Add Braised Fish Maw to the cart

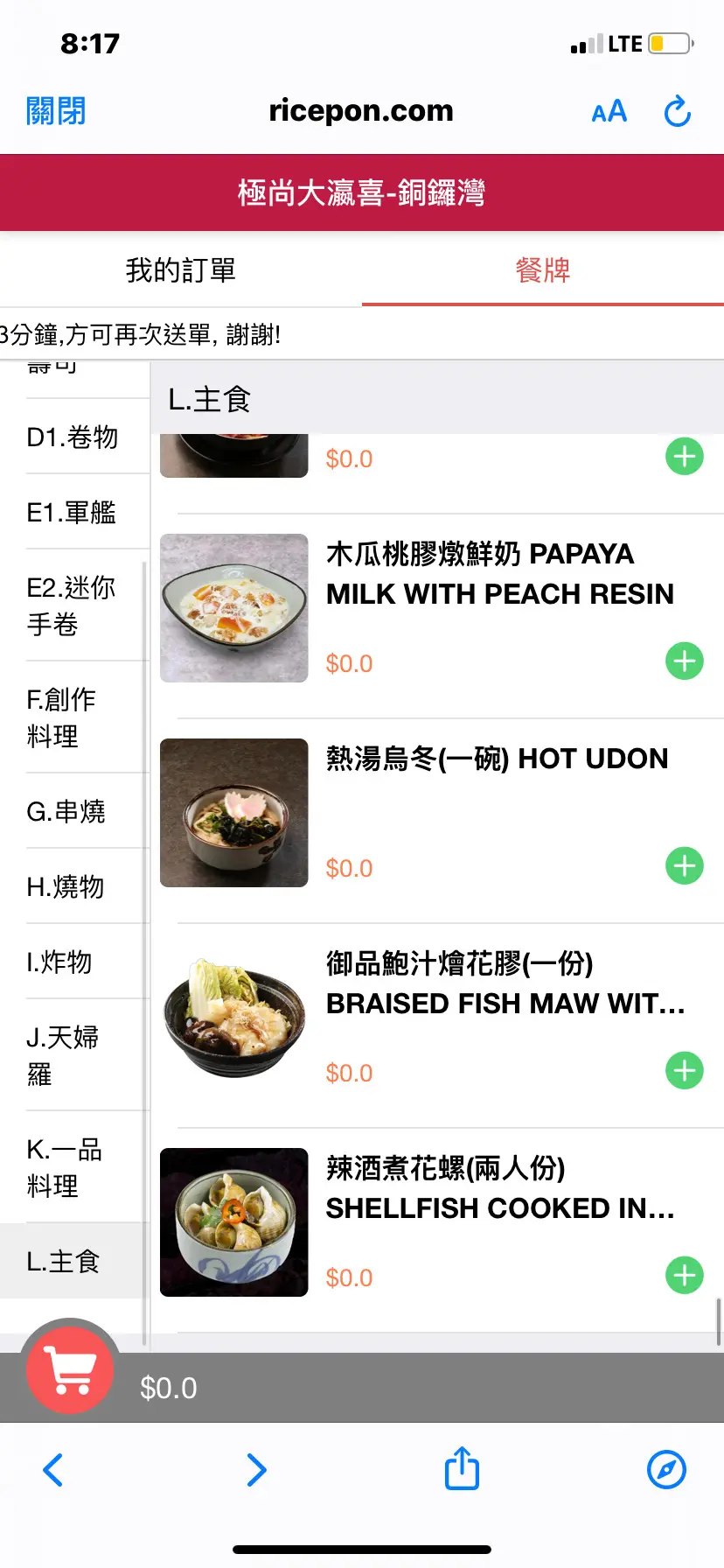point(685,1070)
